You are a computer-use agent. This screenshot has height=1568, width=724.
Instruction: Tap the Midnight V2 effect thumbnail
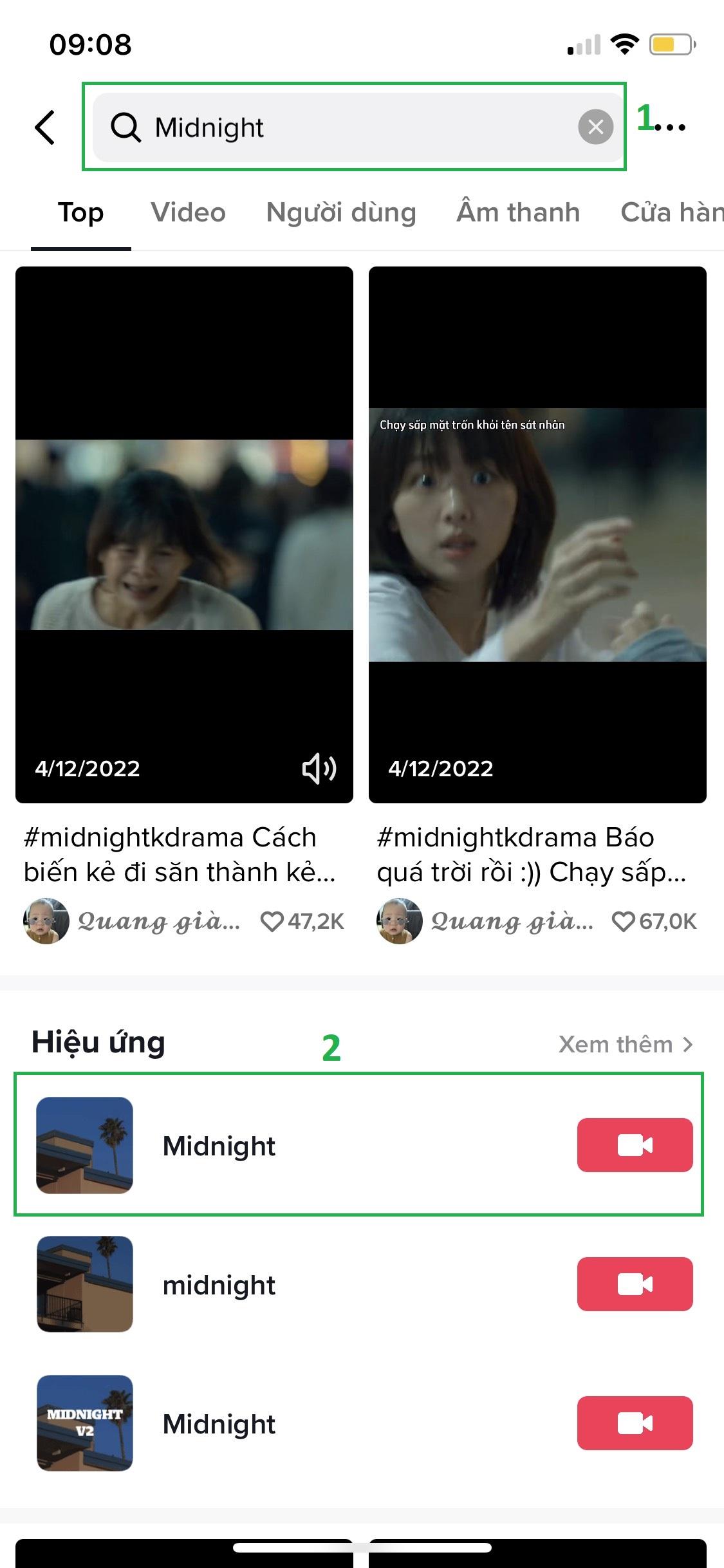84,1423
